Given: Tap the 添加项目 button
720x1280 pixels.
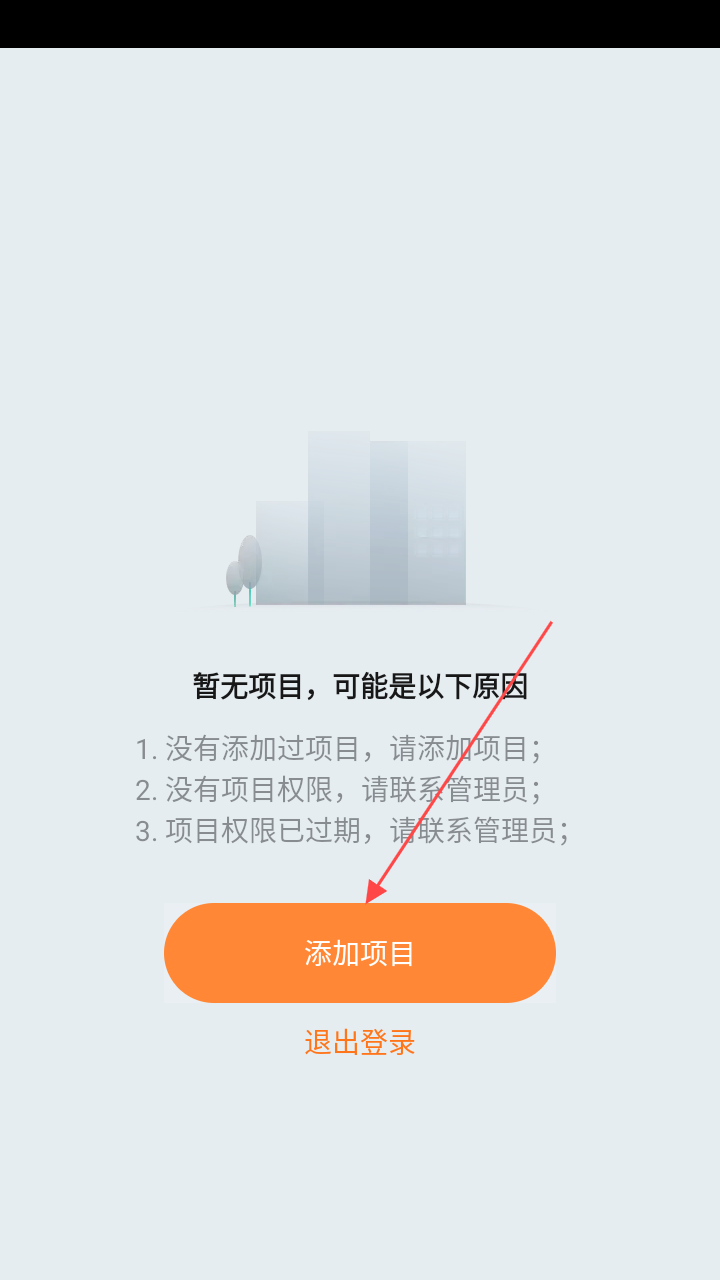Looking at the screenshot, I should tap(360, 953).
